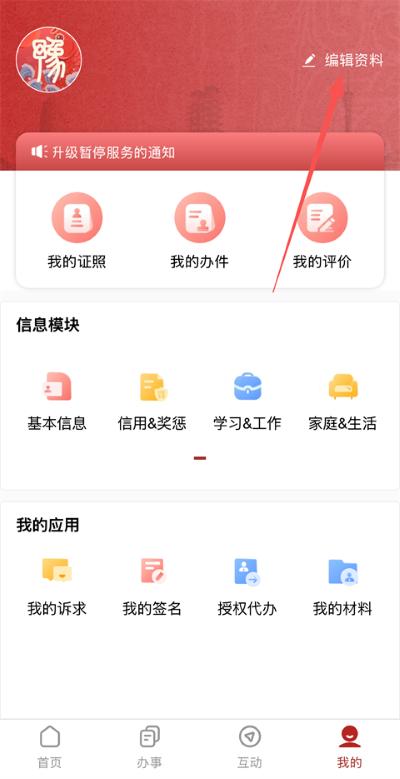This screenshot has width=400, height=779.
Task: Select the 我的 tab
Action: pos(349,747)
